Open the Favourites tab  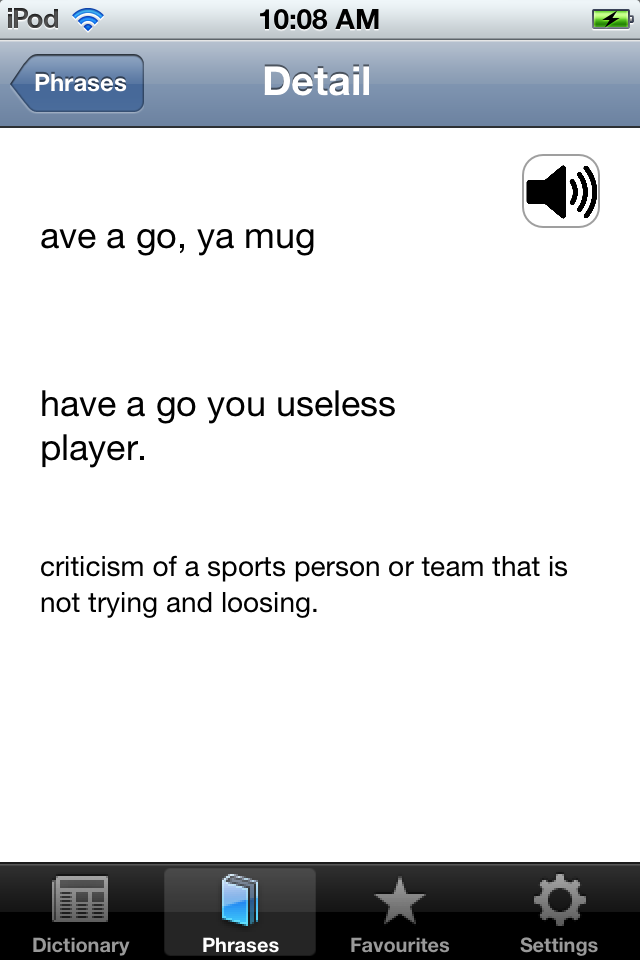tap(399, 912)
